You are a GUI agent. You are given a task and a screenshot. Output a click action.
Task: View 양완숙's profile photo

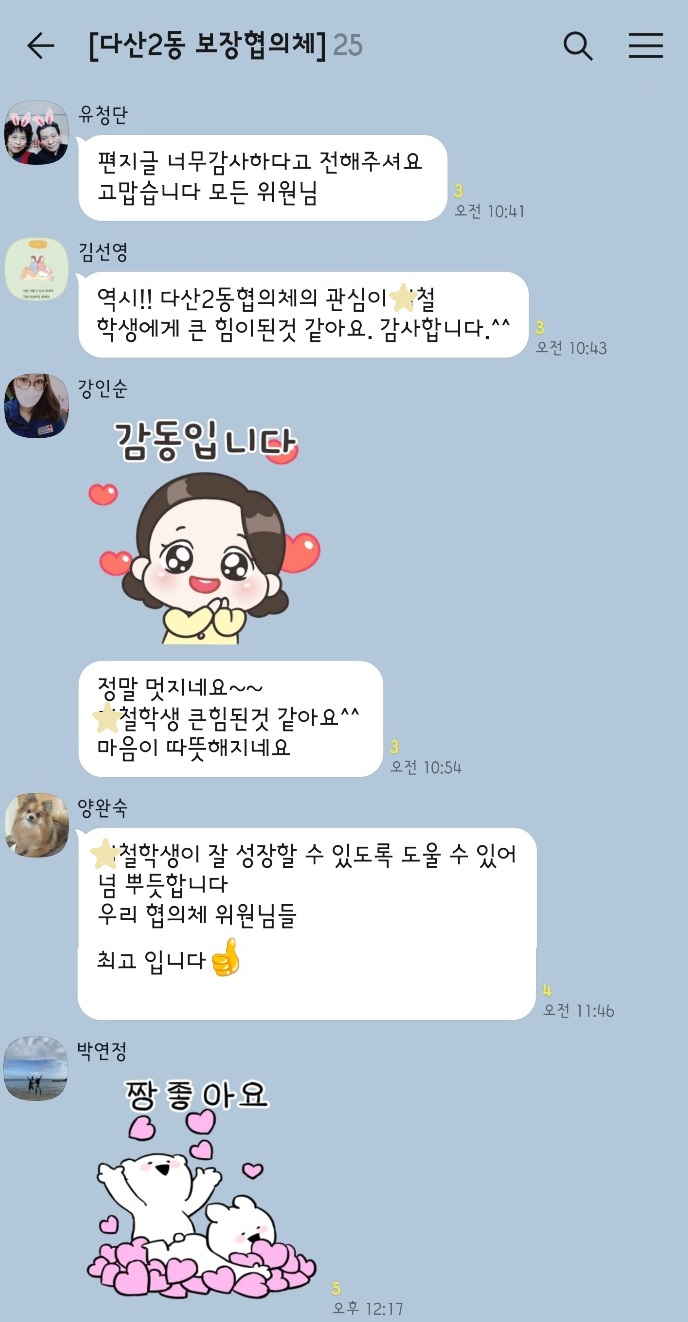point(37,825)
